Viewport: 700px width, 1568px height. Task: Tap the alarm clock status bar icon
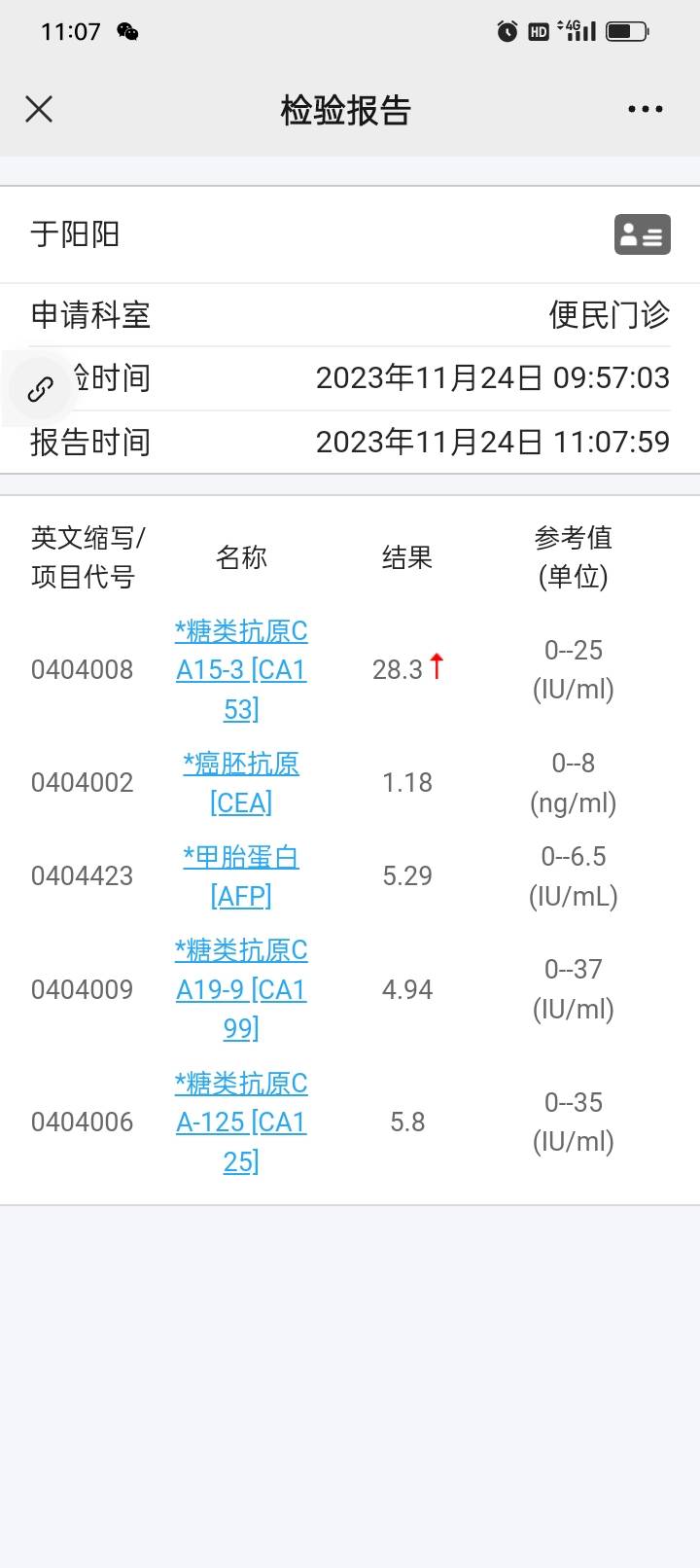pyautogui.click(x=506, y=30)
